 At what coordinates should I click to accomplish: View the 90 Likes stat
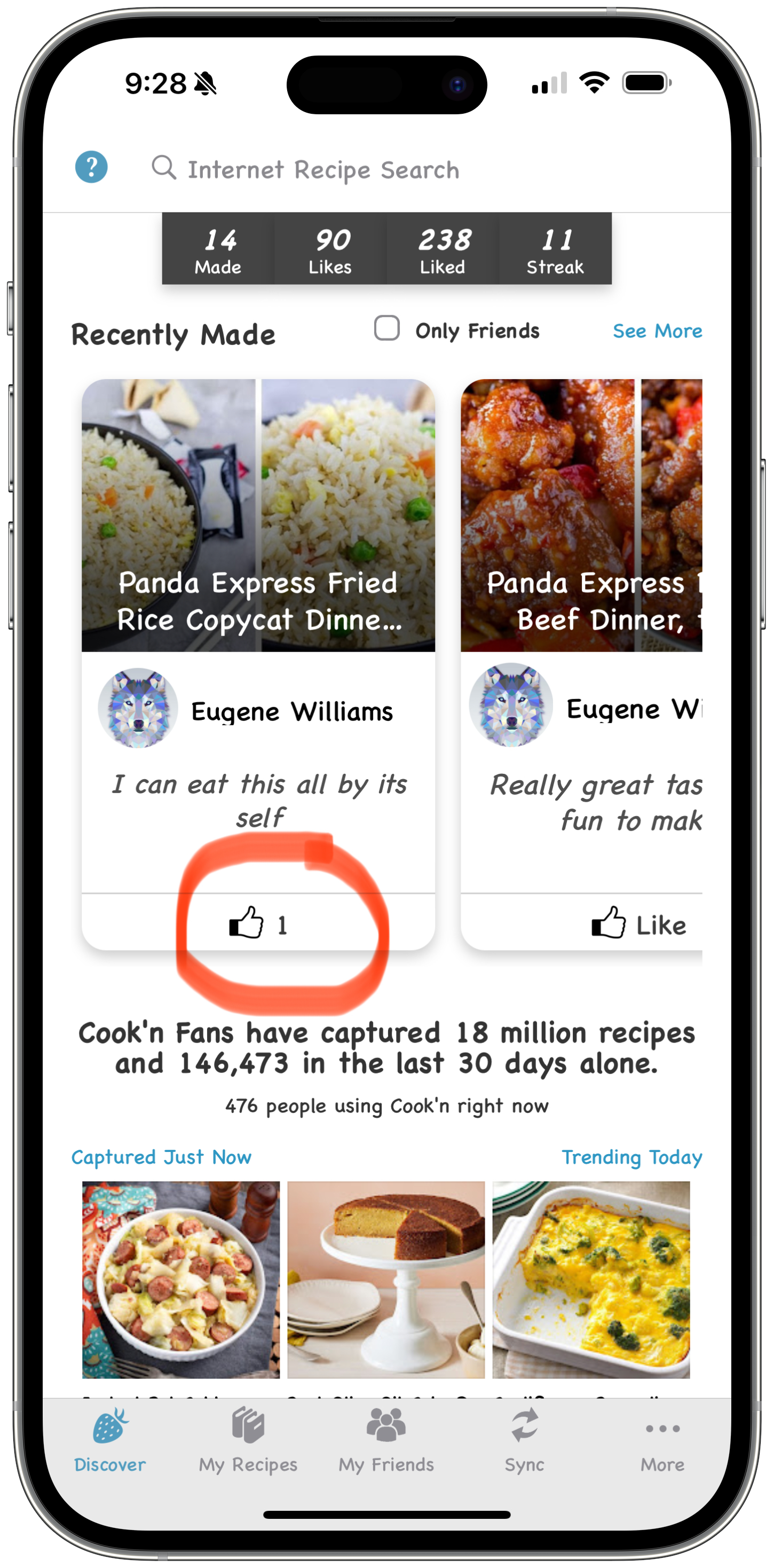click(x=330, y=249)
